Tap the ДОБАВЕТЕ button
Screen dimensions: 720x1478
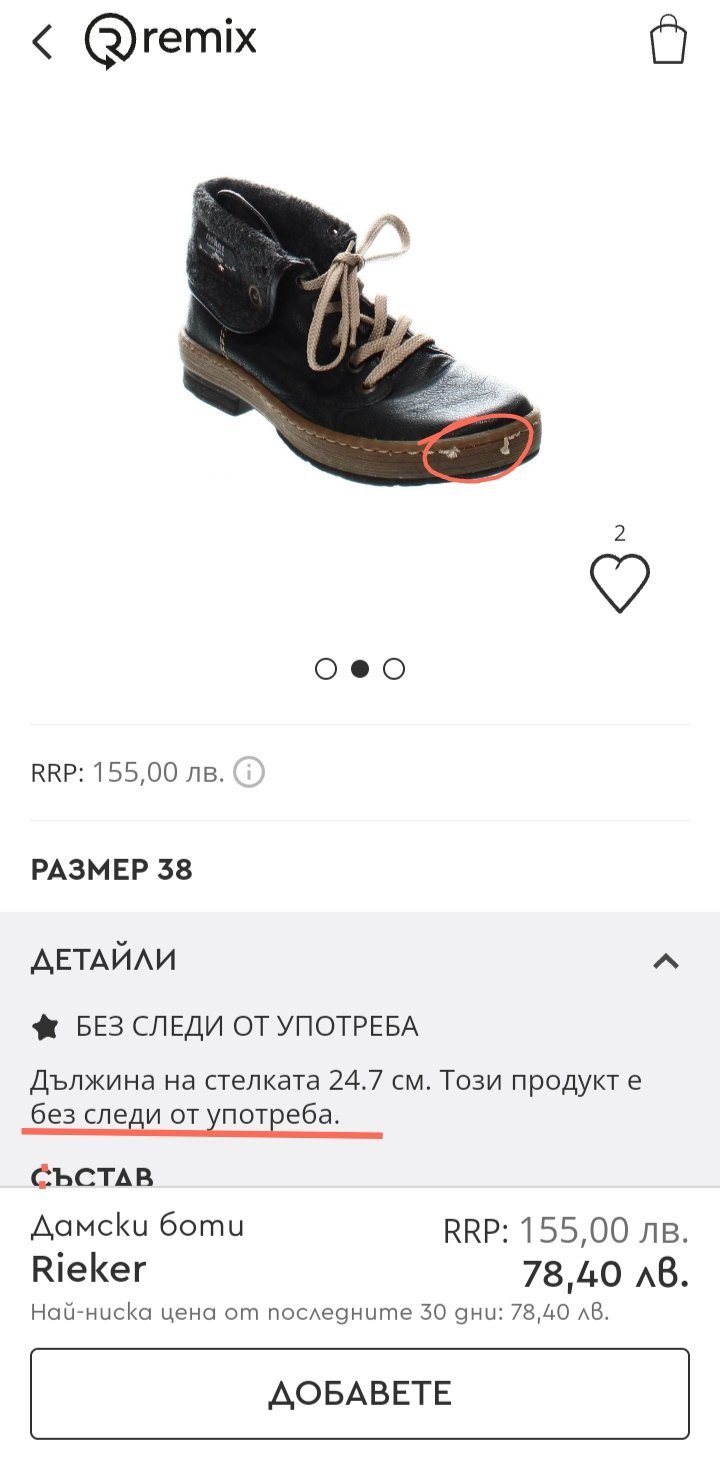coord(360,1393)
